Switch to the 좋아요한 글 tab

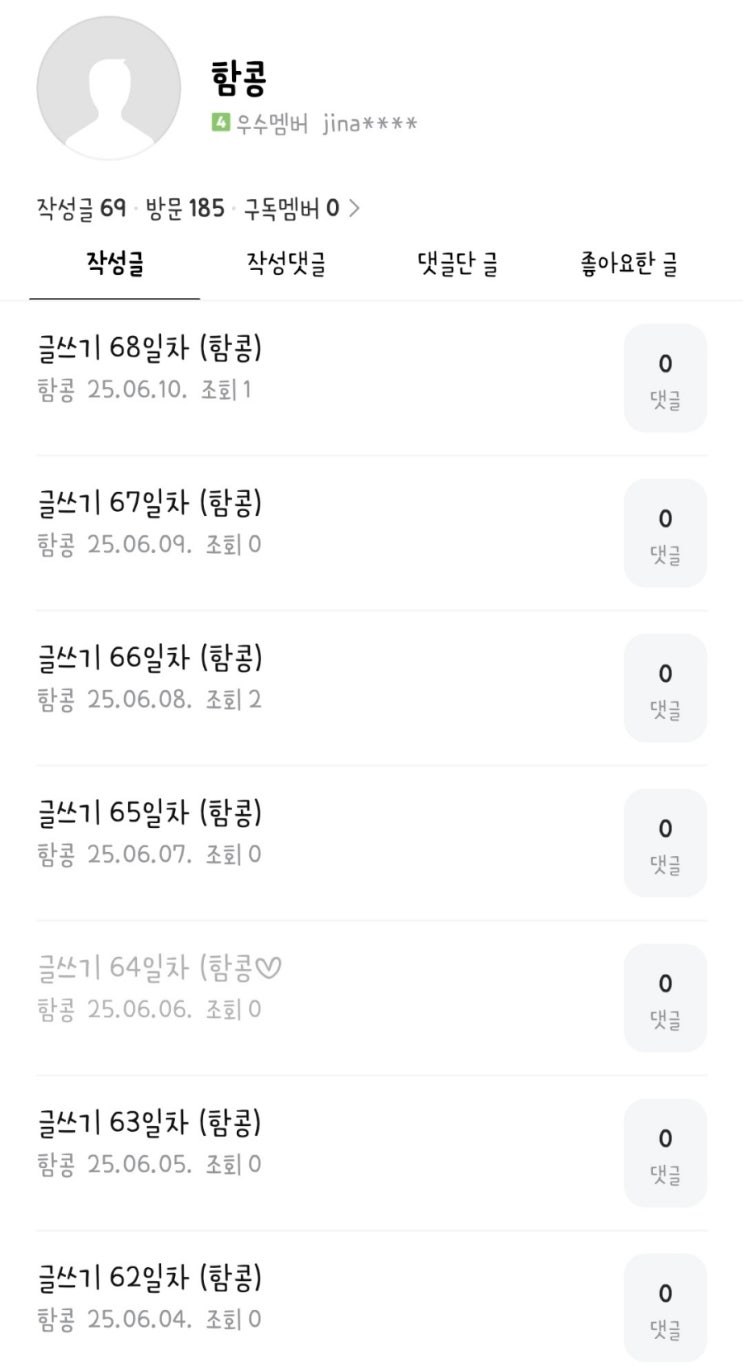629,265
